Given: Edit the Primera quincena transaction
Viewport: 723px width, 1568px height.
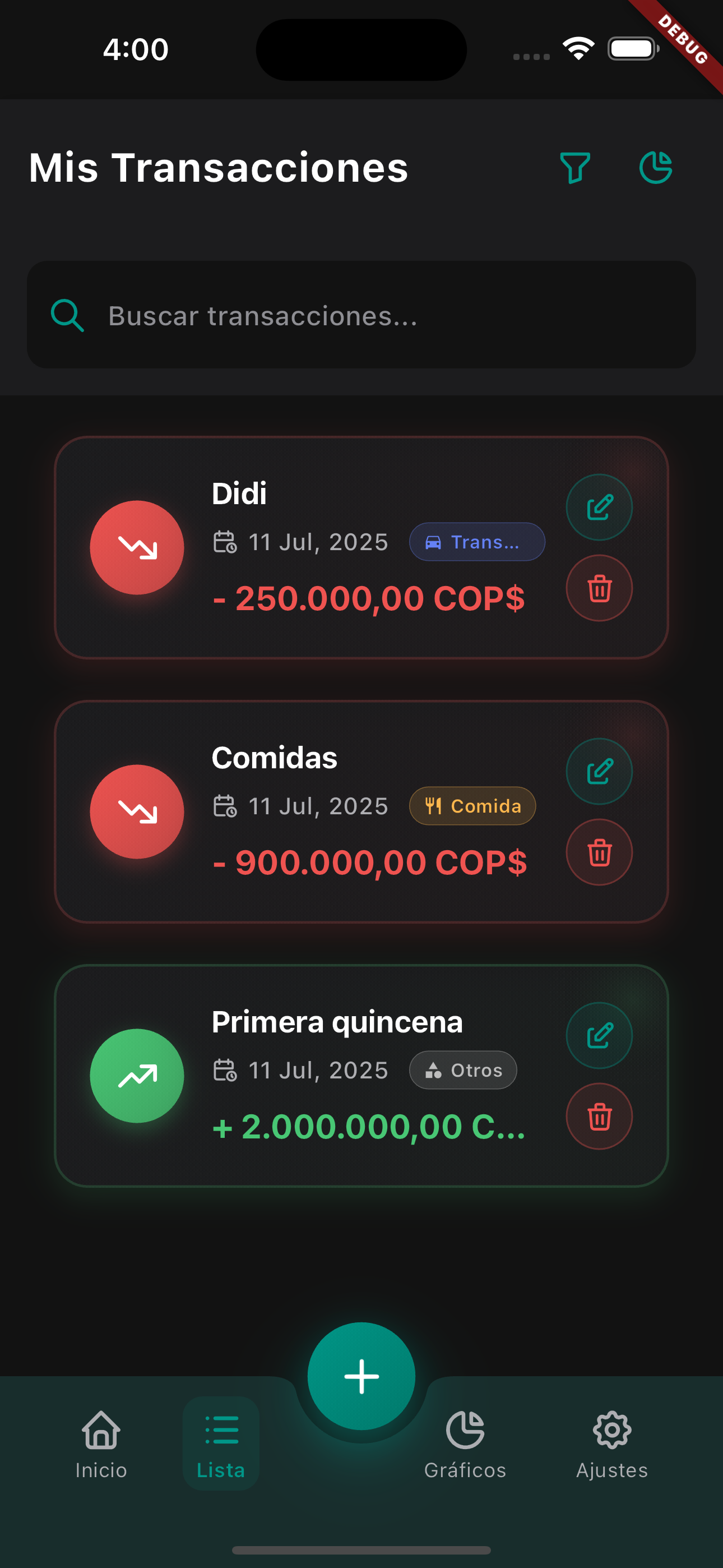Looking at the screenshot, I should tap(599, 1035).
